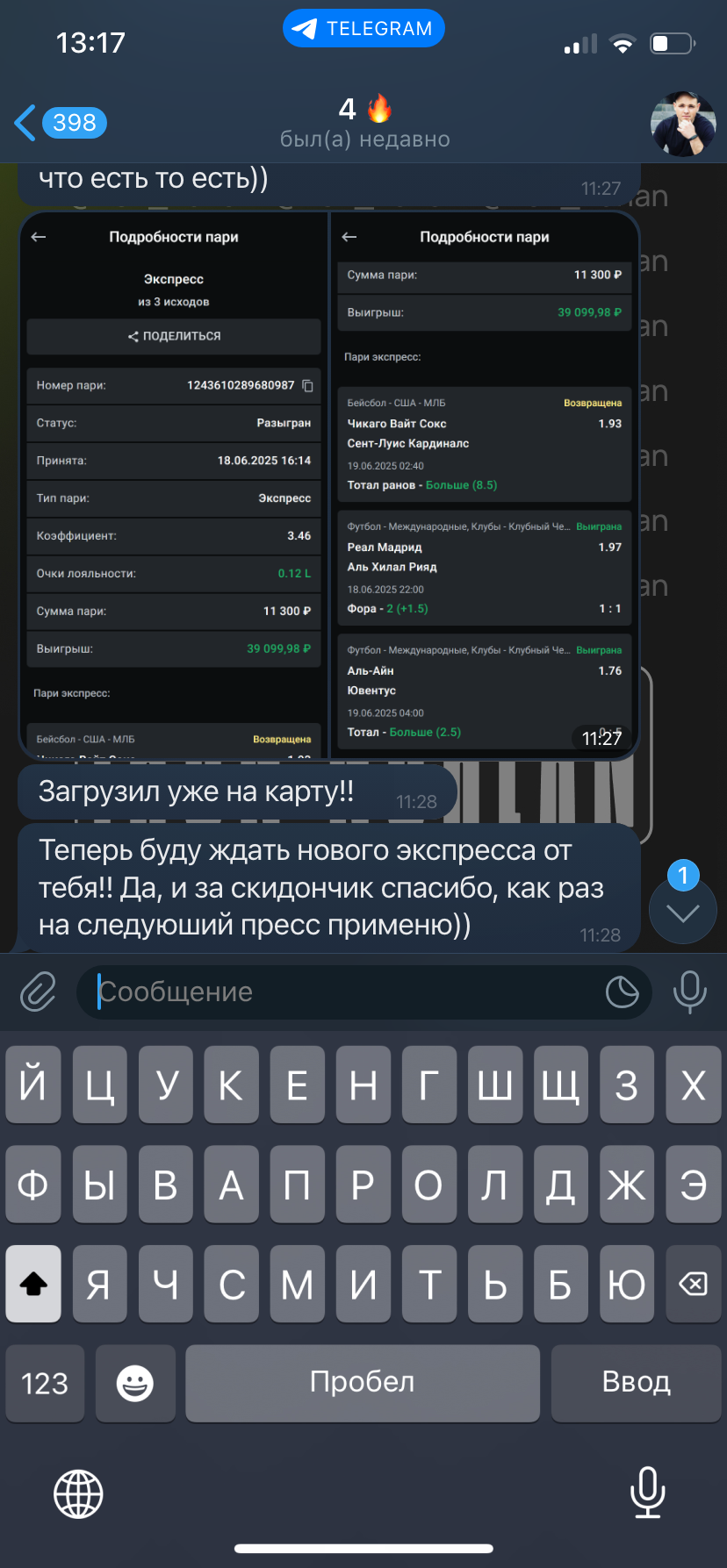Hit the backspace key

click(693, 1284)
